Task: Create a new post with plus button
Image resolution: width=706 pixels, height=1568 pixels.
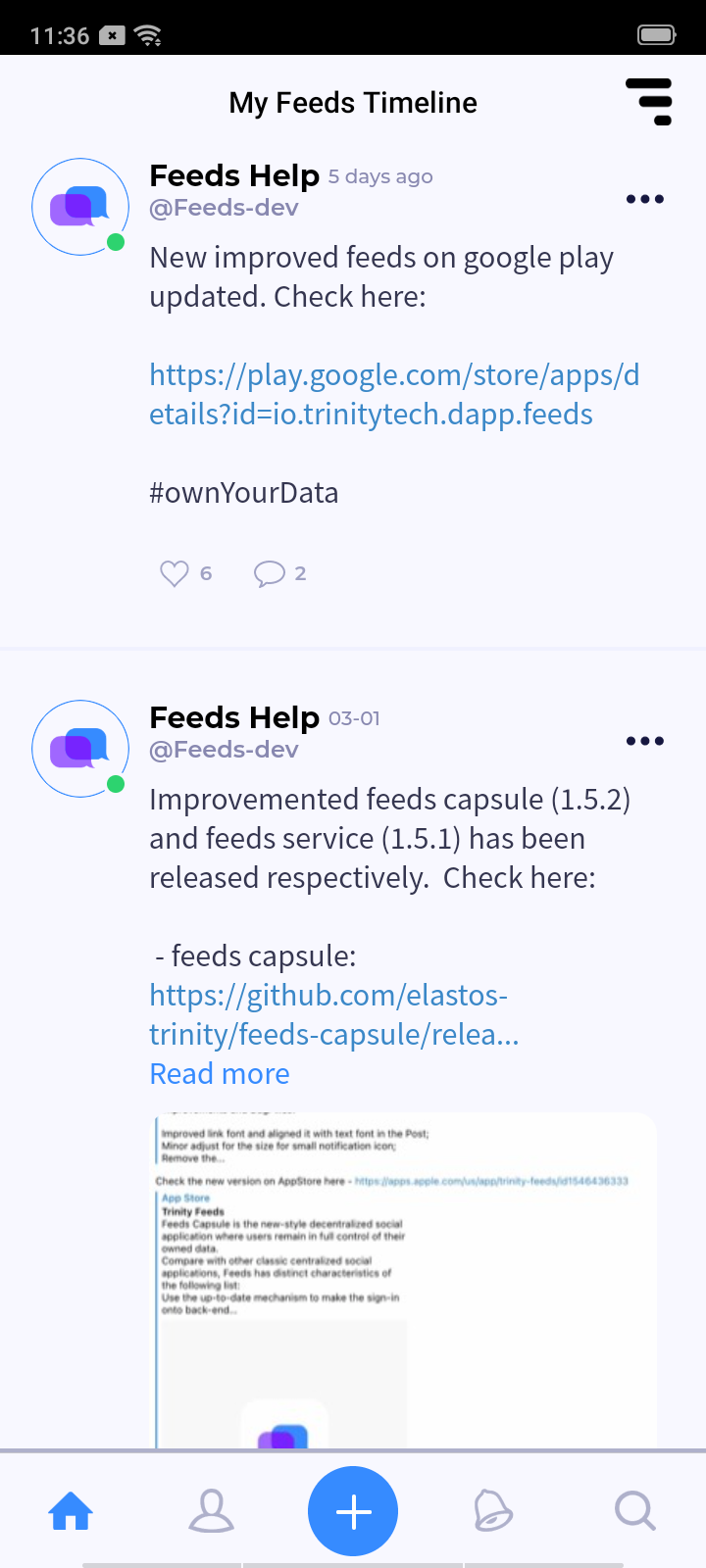Action: 353,1511
